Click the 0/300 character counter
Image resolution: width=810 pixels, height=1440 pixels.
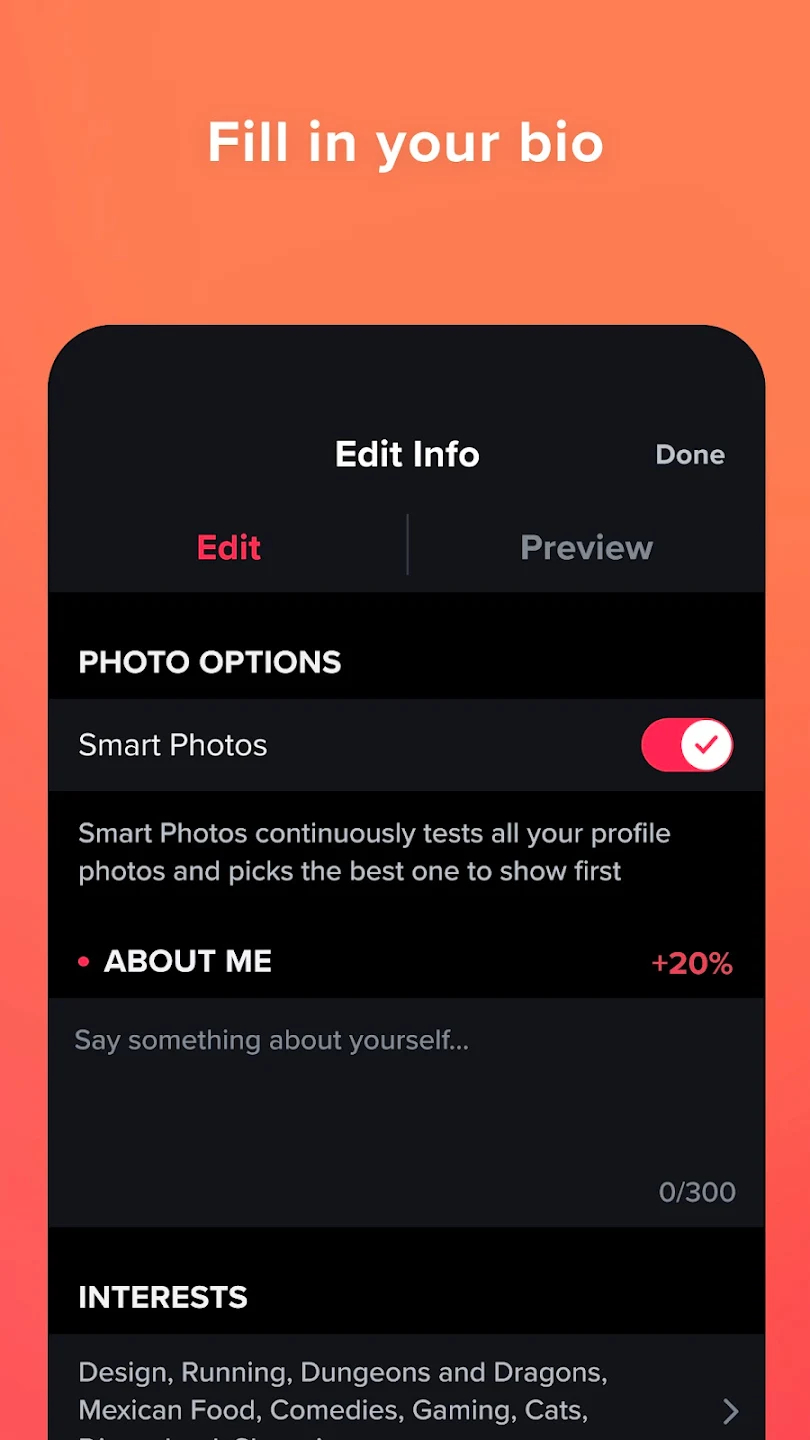point(696,1191)
